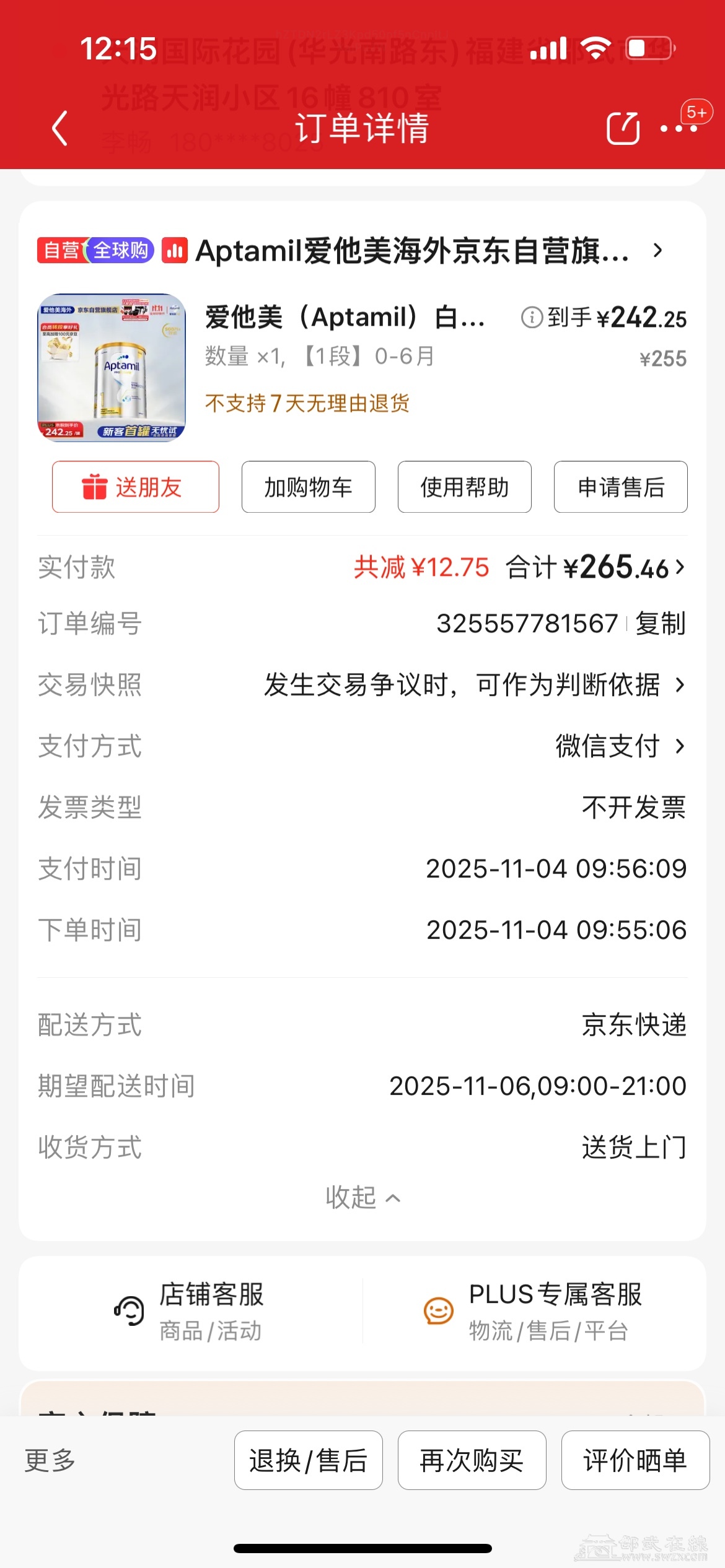The image size is (725, 1568).
Task: Tap the 申请售后 button
Action: pyautogui.click(x=620, y=487)
